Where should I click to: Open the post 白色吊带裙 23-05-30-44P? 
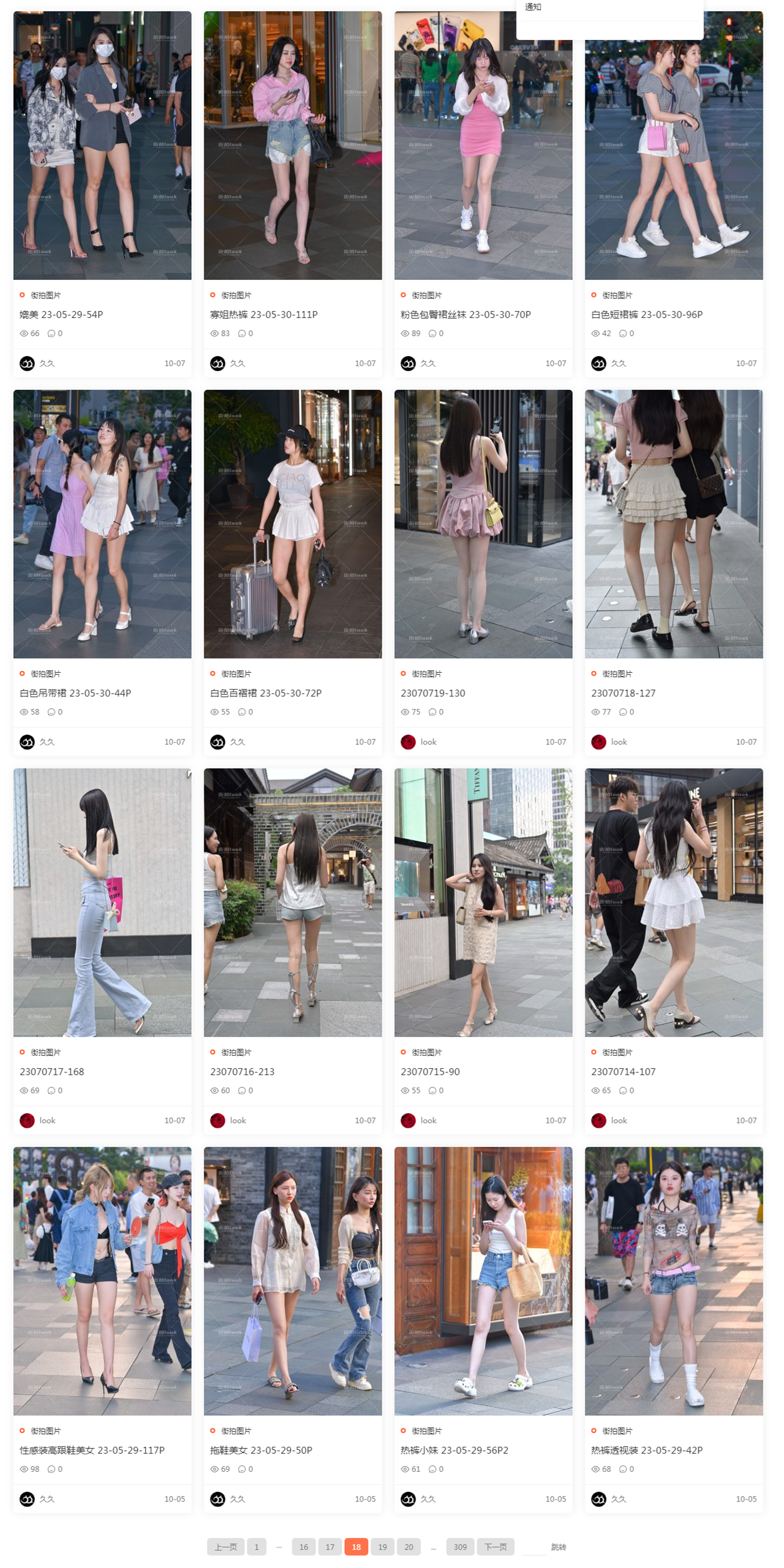click(x=75, y=693)
